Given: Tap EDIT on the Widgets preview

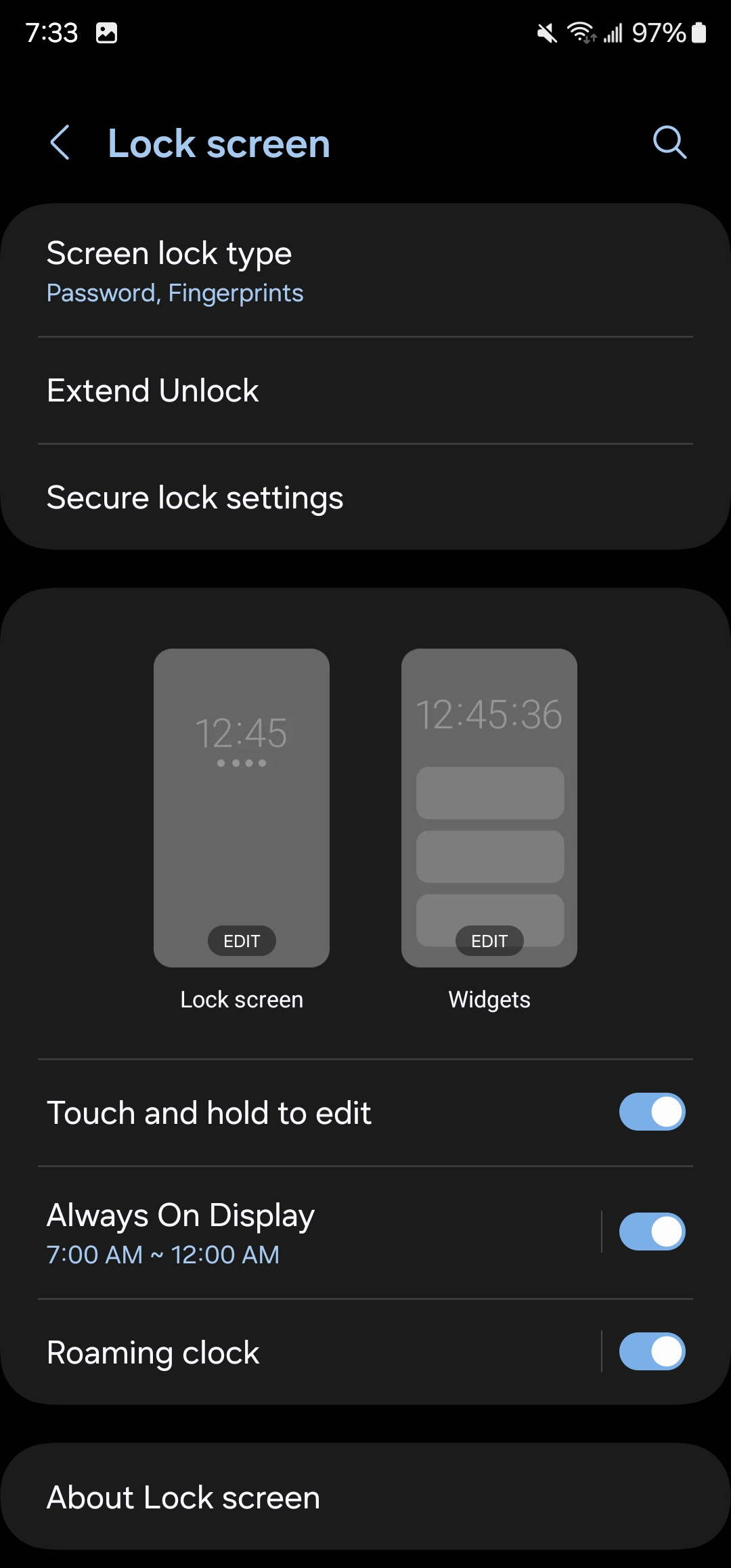Looking at the screenshot, I should [x=489, y=941].
